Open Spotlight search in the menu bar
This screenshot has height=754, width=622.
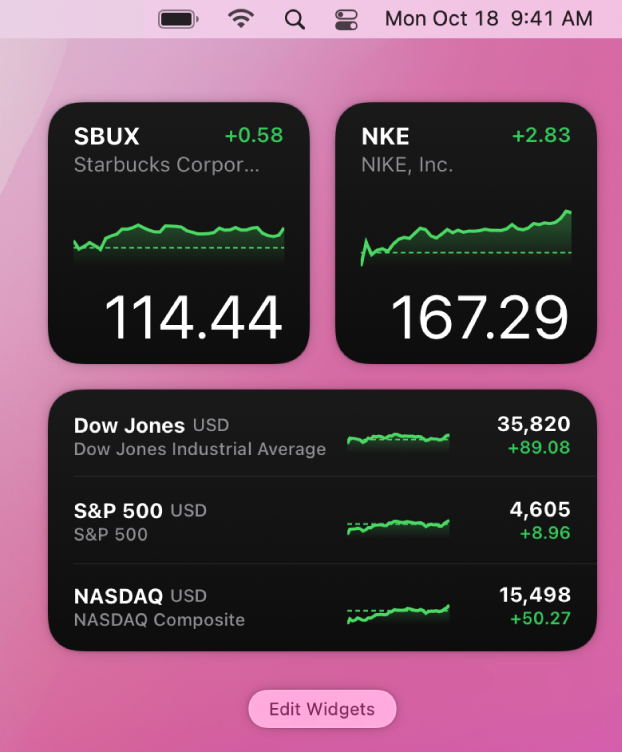[294, 19]
